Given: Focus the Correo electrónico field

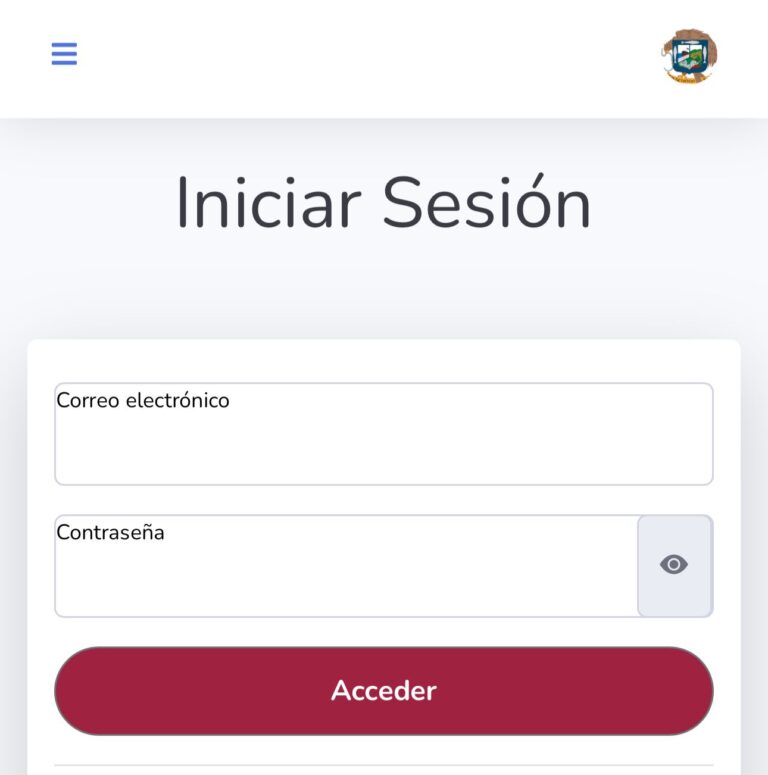Looking at the screenshot, I should (383, 434).
